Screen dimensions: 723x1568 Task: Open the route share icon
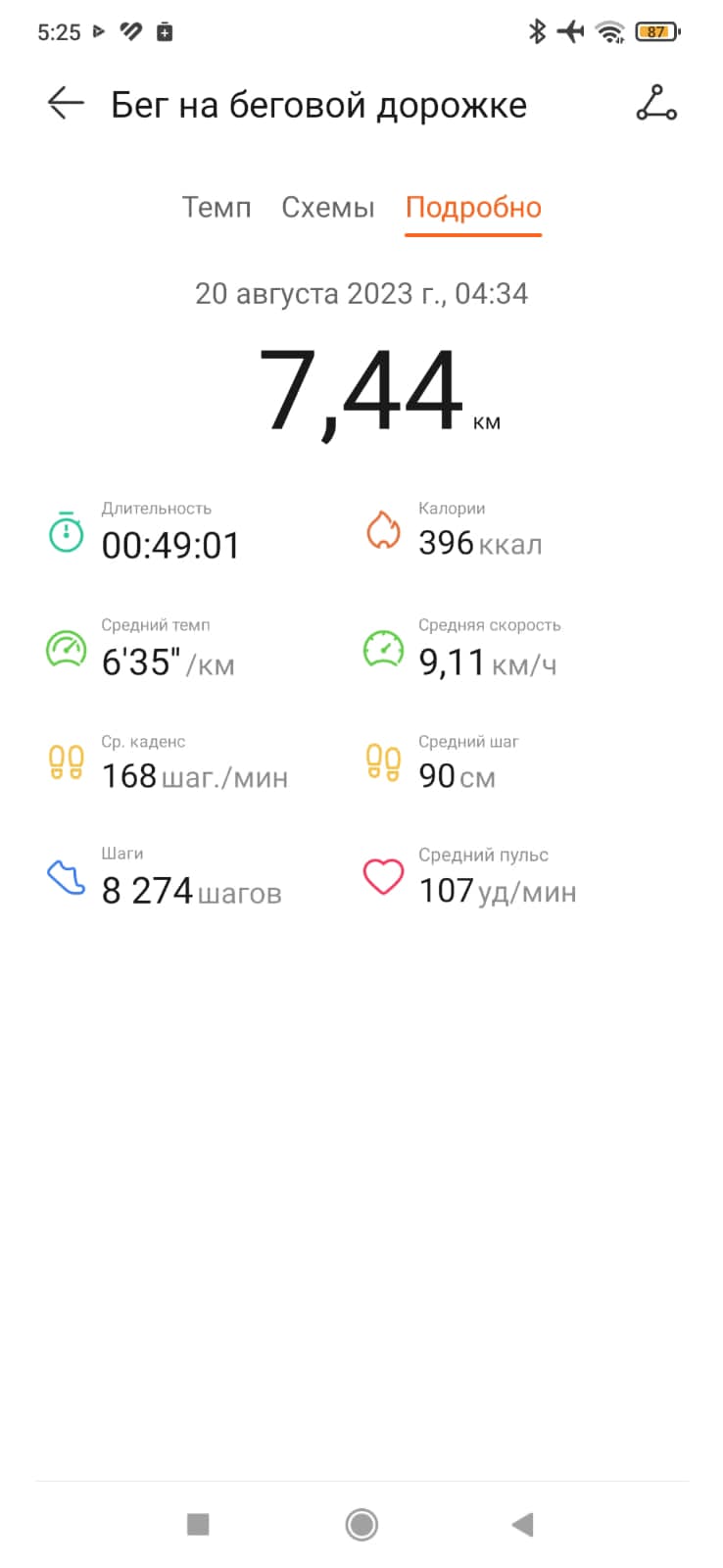(x=656, y=103)
